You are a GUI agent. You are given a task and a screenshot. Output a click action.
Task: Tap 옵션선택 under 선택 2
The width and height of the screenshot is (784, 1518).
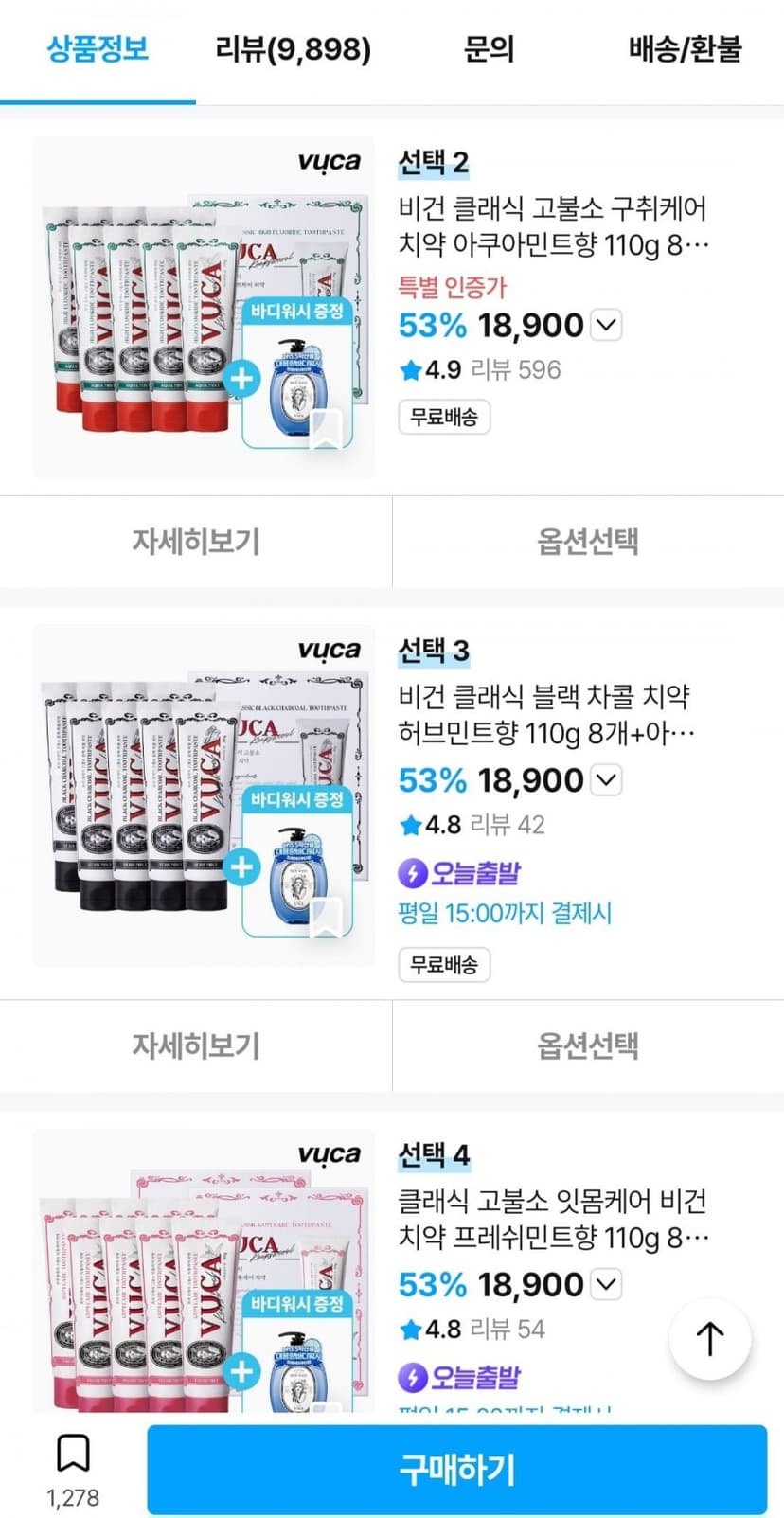(x=588, y=542)
